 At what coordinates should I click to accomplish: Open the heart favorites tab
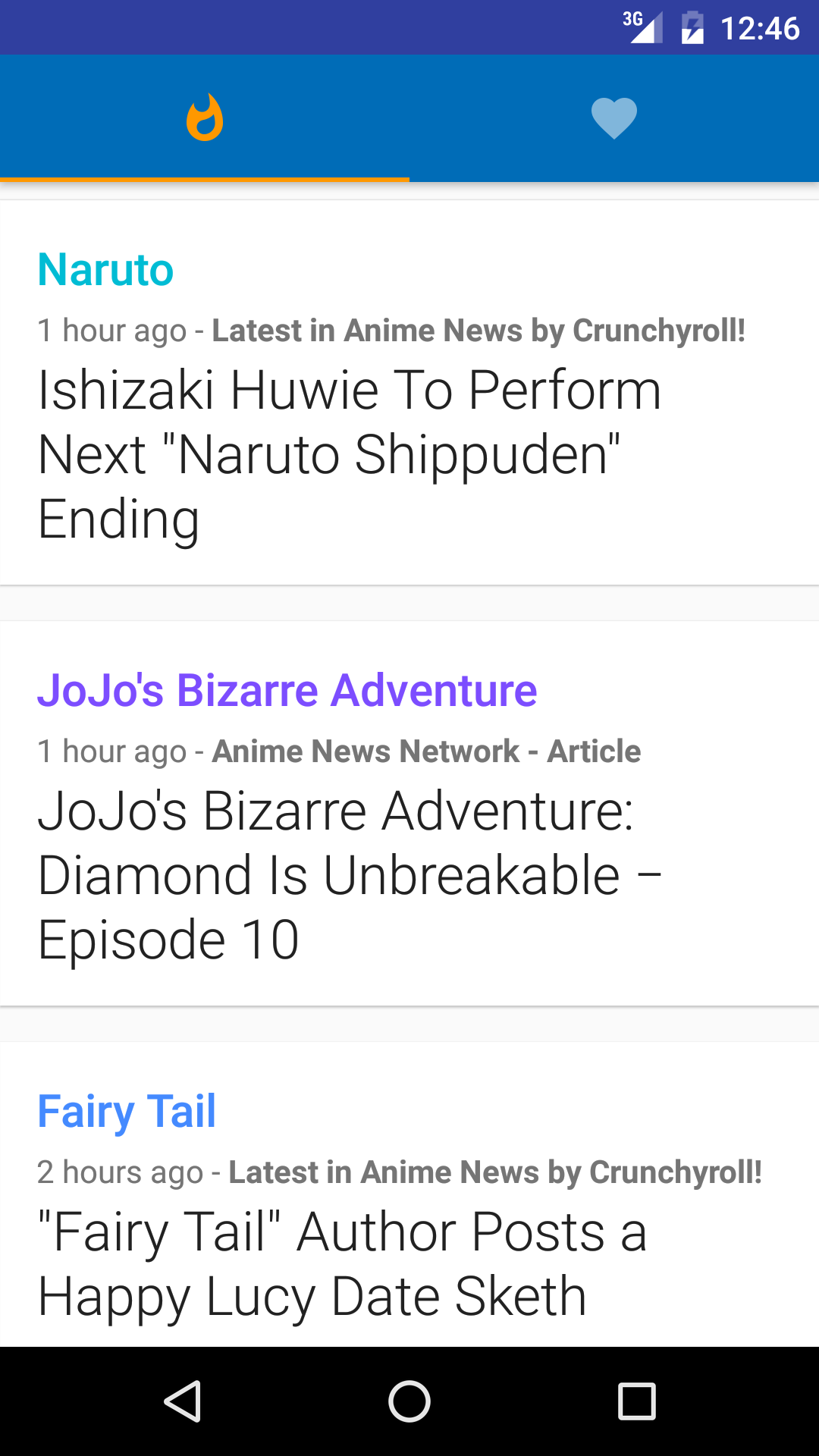[613, 118]
